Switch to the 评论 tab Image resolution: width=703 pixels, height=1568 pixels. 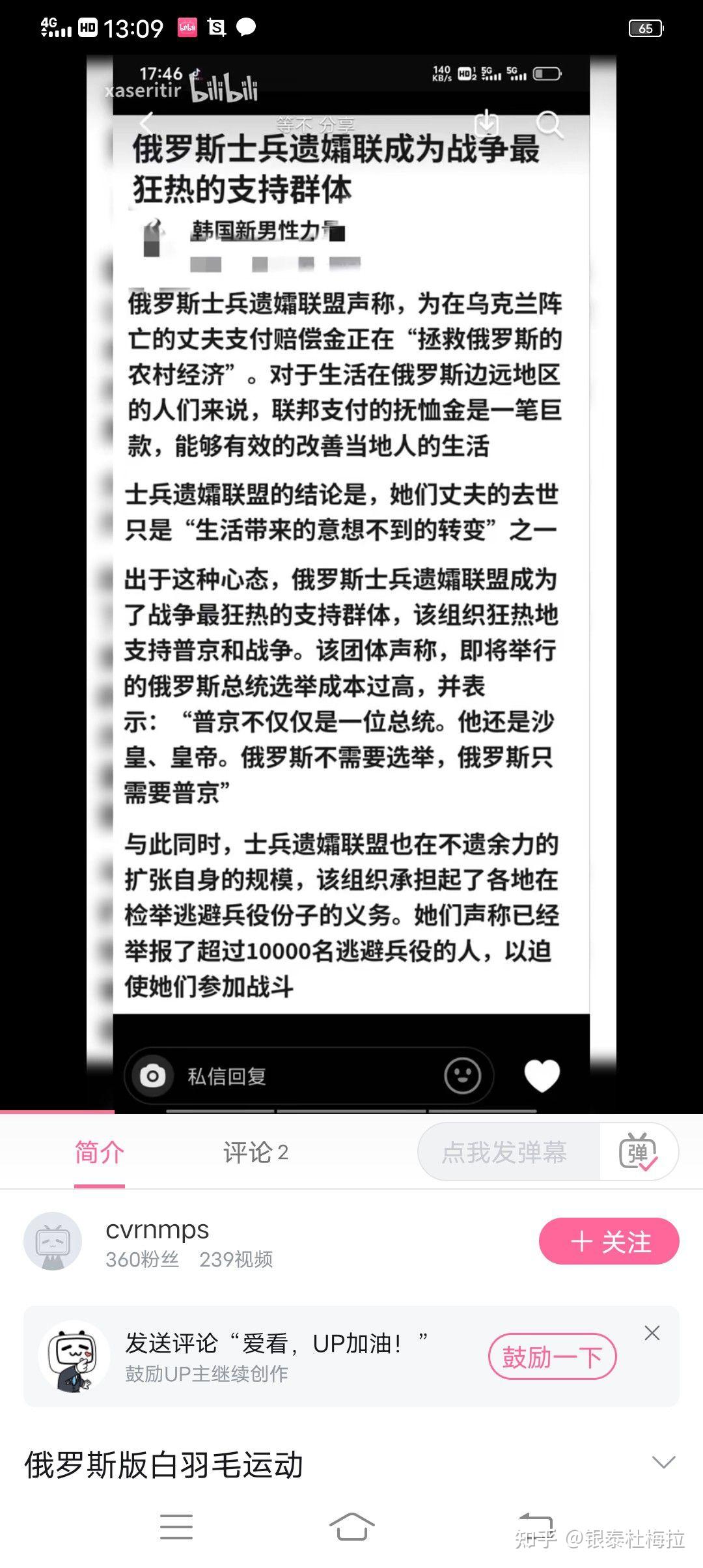[255, 1153]
